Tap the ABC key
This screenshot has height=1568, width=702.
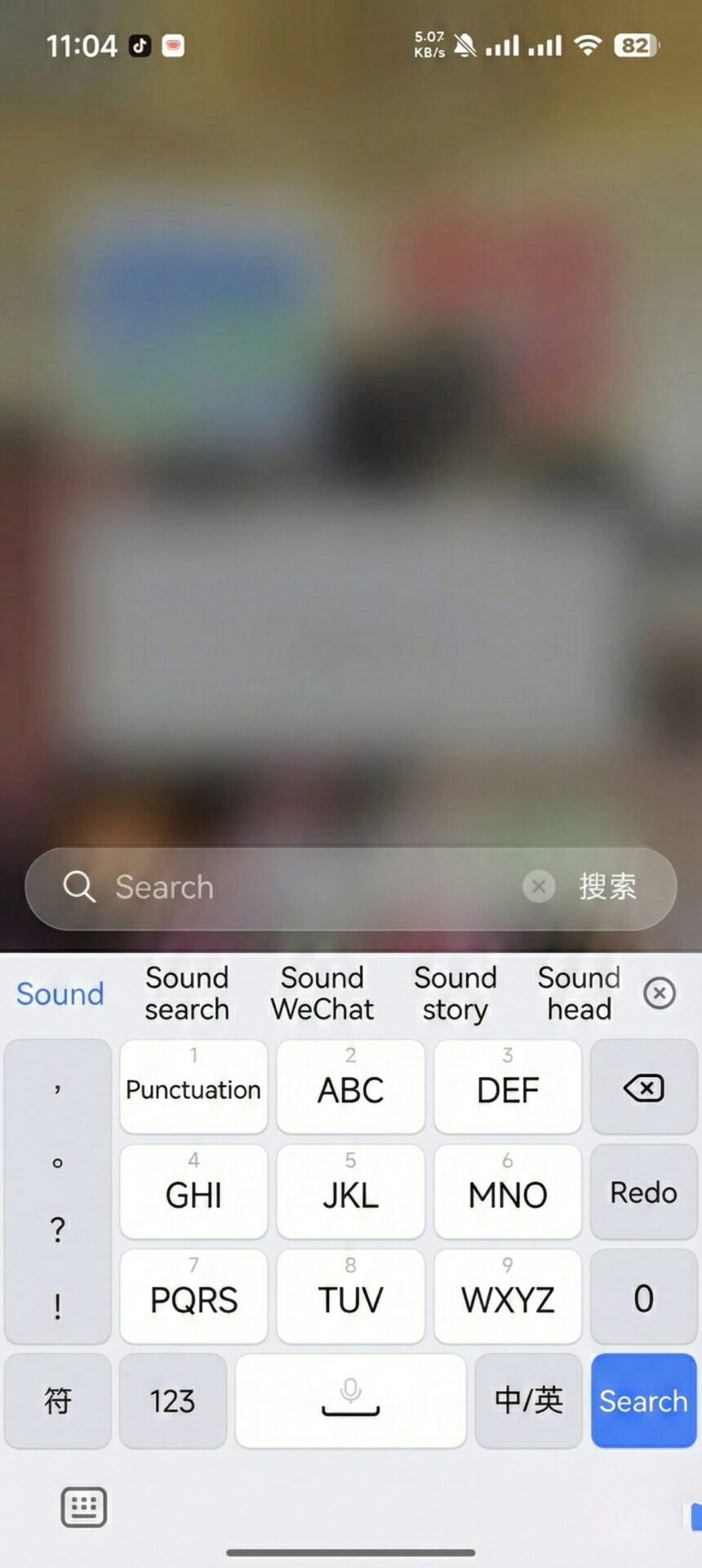click(350, 1087)
